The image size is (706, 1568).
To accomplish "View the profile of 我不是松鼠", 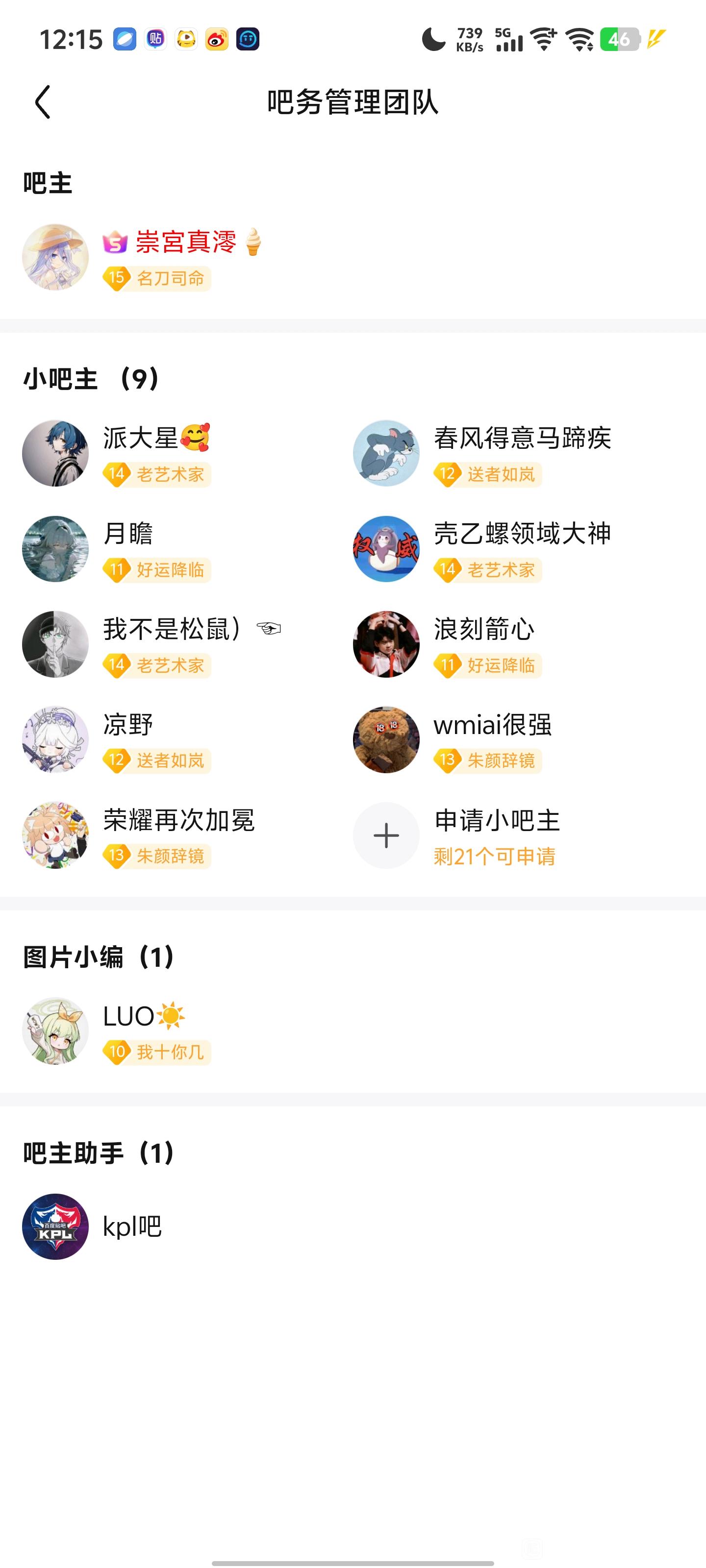I will click(55, 644).
